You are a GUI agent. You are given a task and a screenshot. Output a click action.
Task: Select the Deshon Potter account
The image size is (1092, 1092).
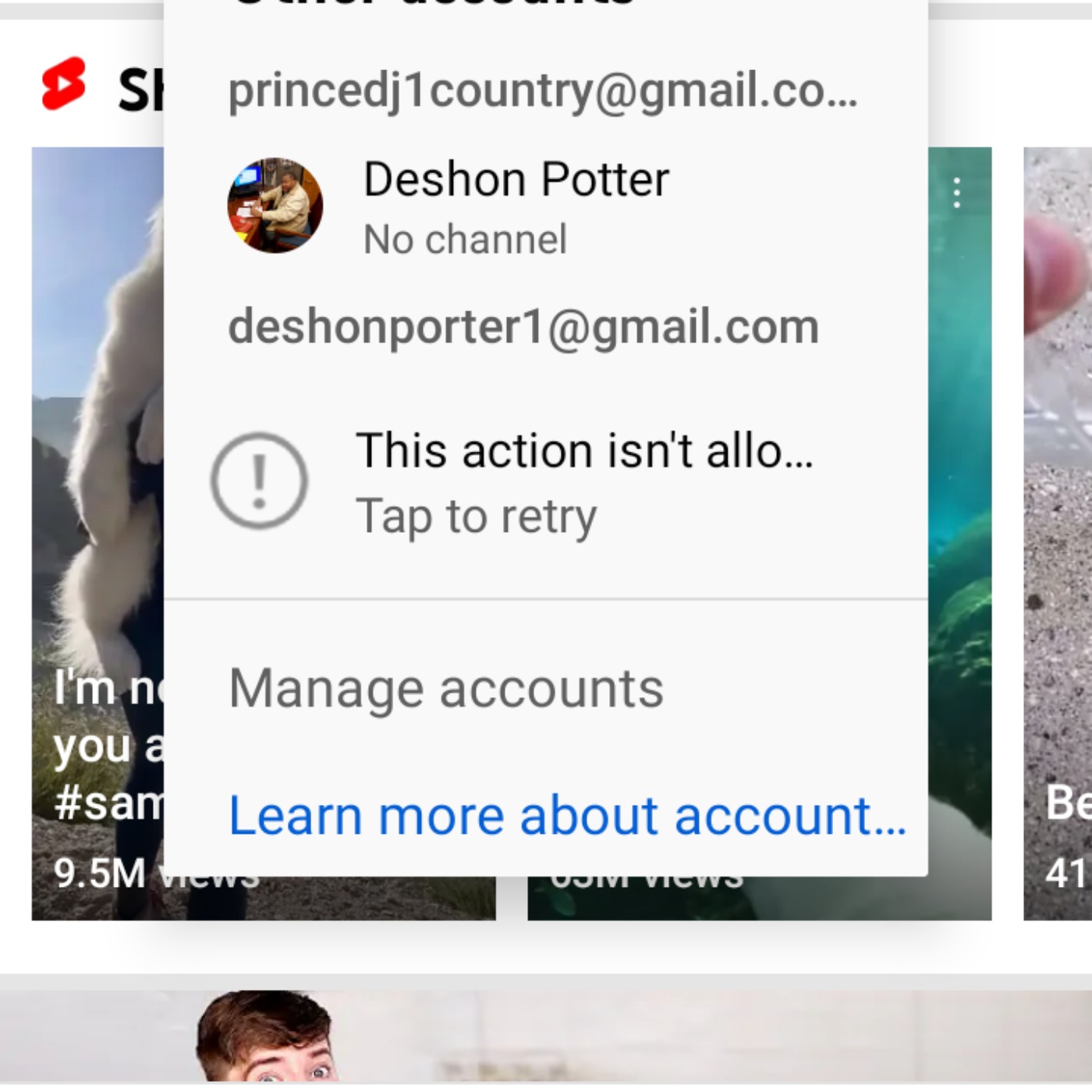[515, 206]
